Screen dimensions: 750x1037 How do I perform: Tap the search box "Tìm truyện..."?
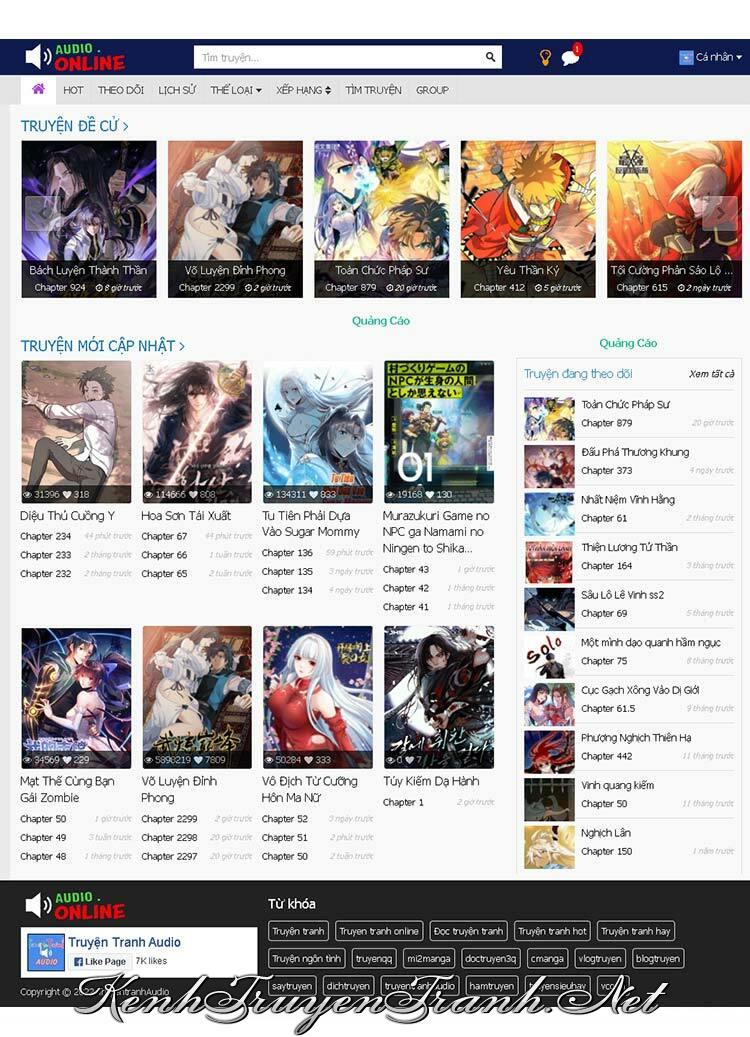click(x=335, y=58)
